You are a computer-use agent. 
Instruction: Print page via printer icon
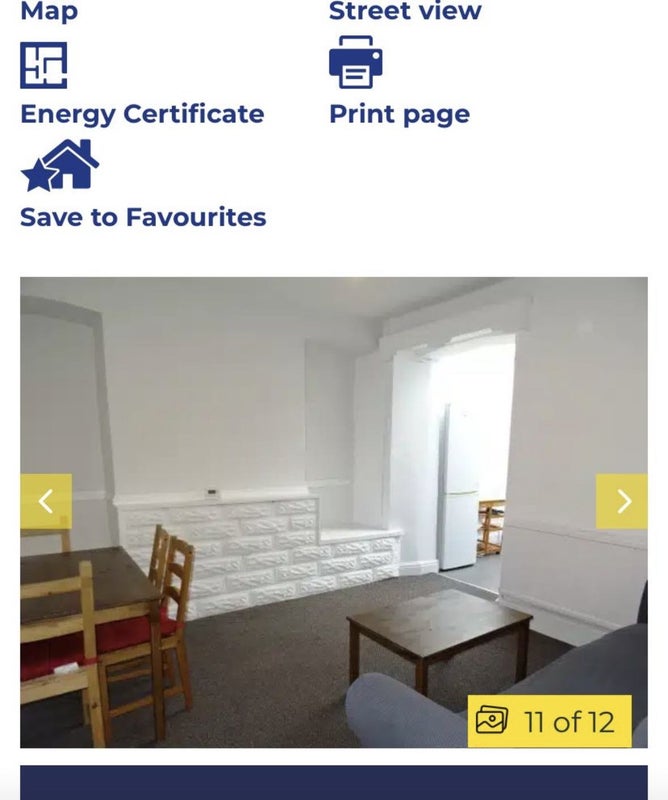[356, 62]
